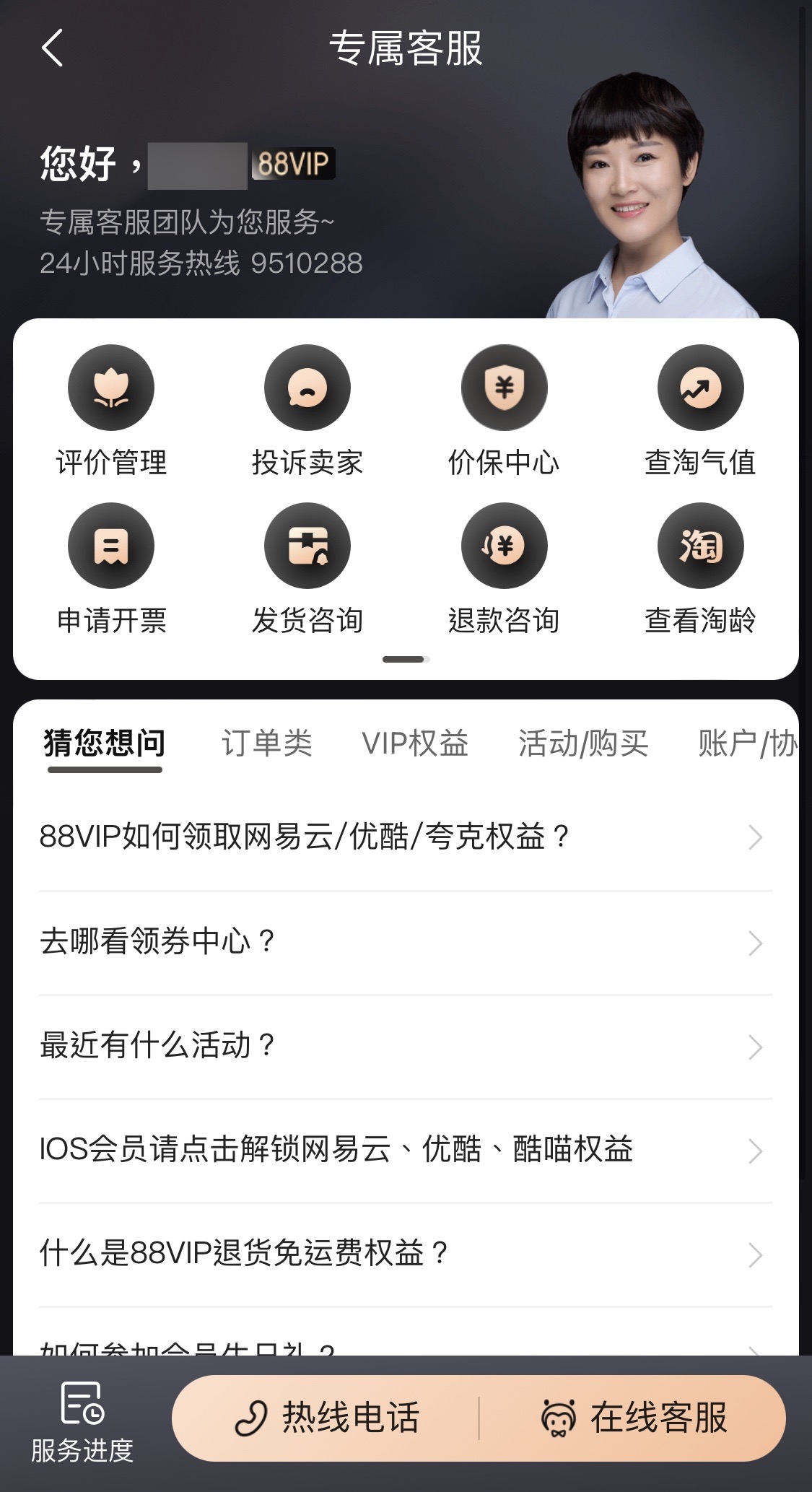Open 查看淘龄 shortcut
This screenshot has height=1492, width=812.
700,546
